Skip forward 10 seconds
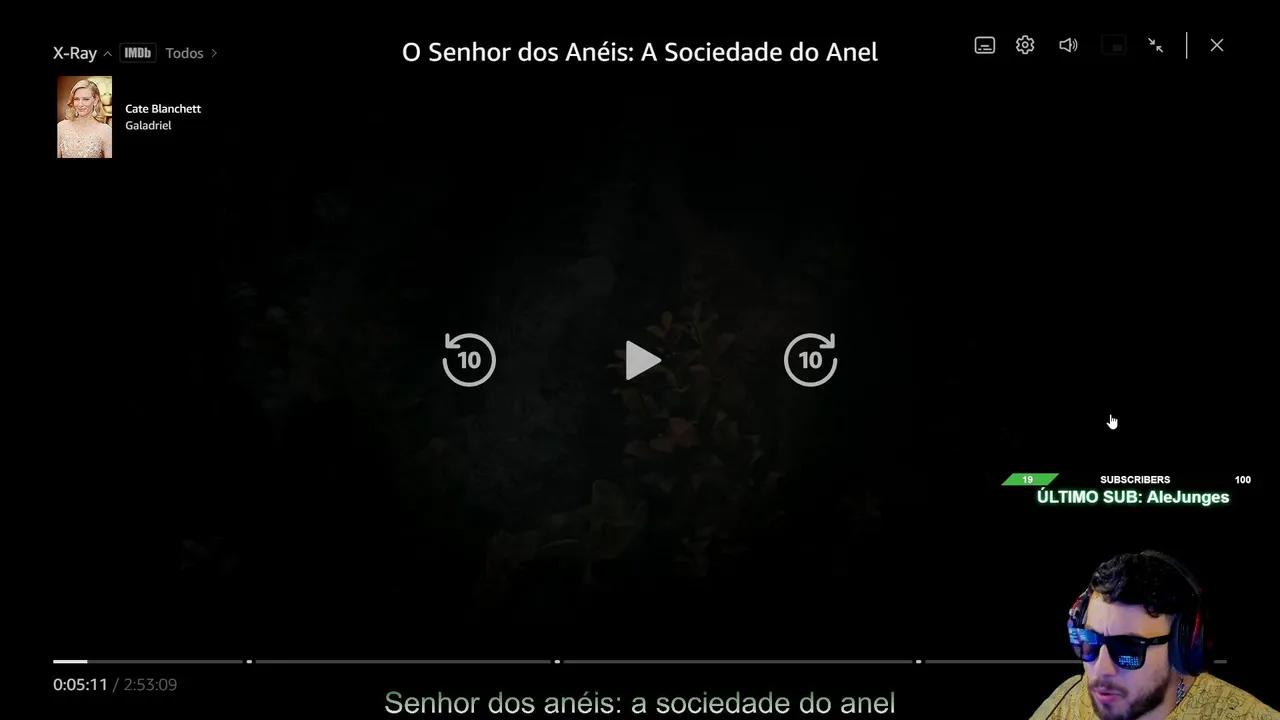Screen dimensions: 1280x720 click(810, 360)
